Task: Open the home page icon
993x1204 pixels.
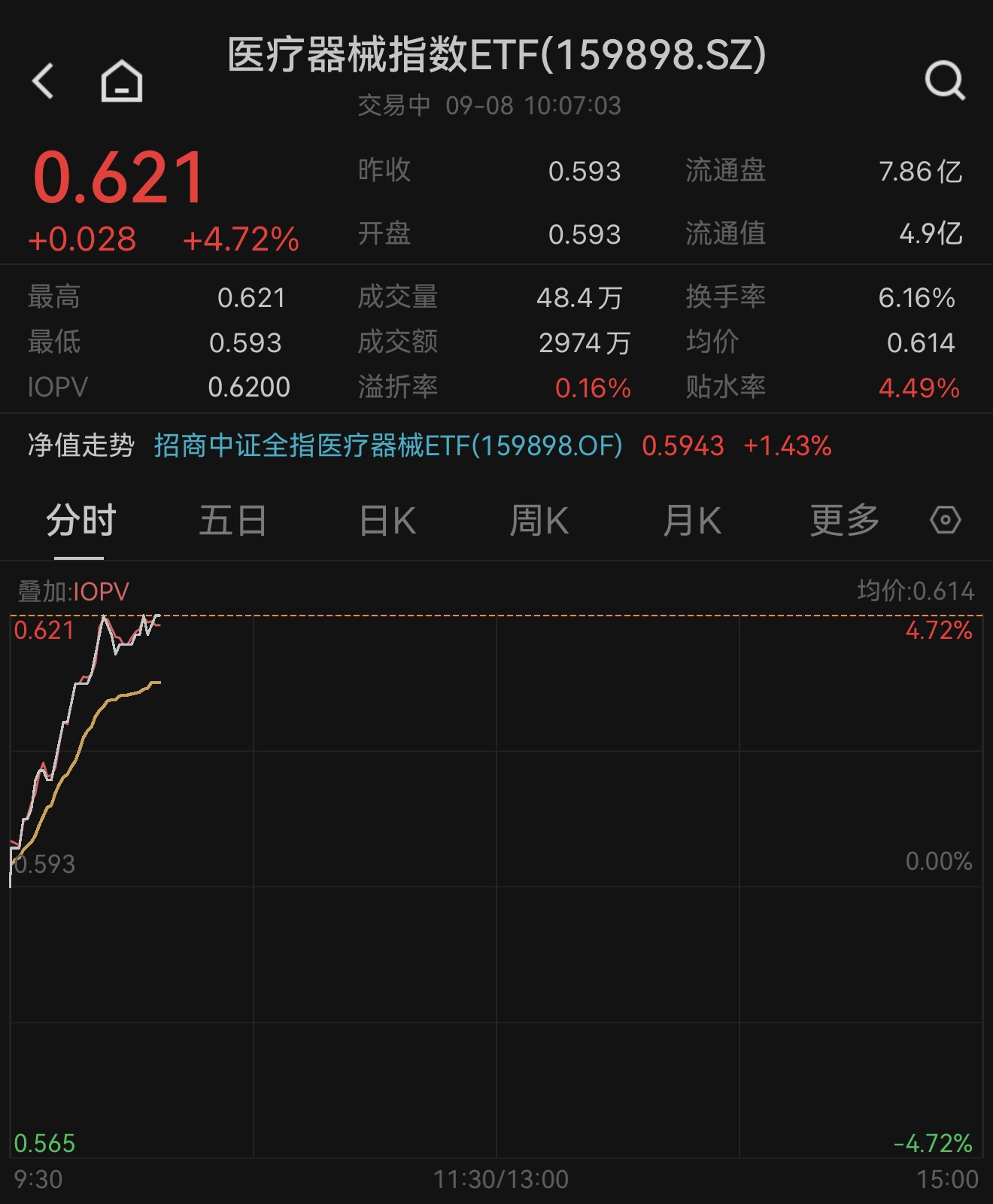Action: click(123, 81)
